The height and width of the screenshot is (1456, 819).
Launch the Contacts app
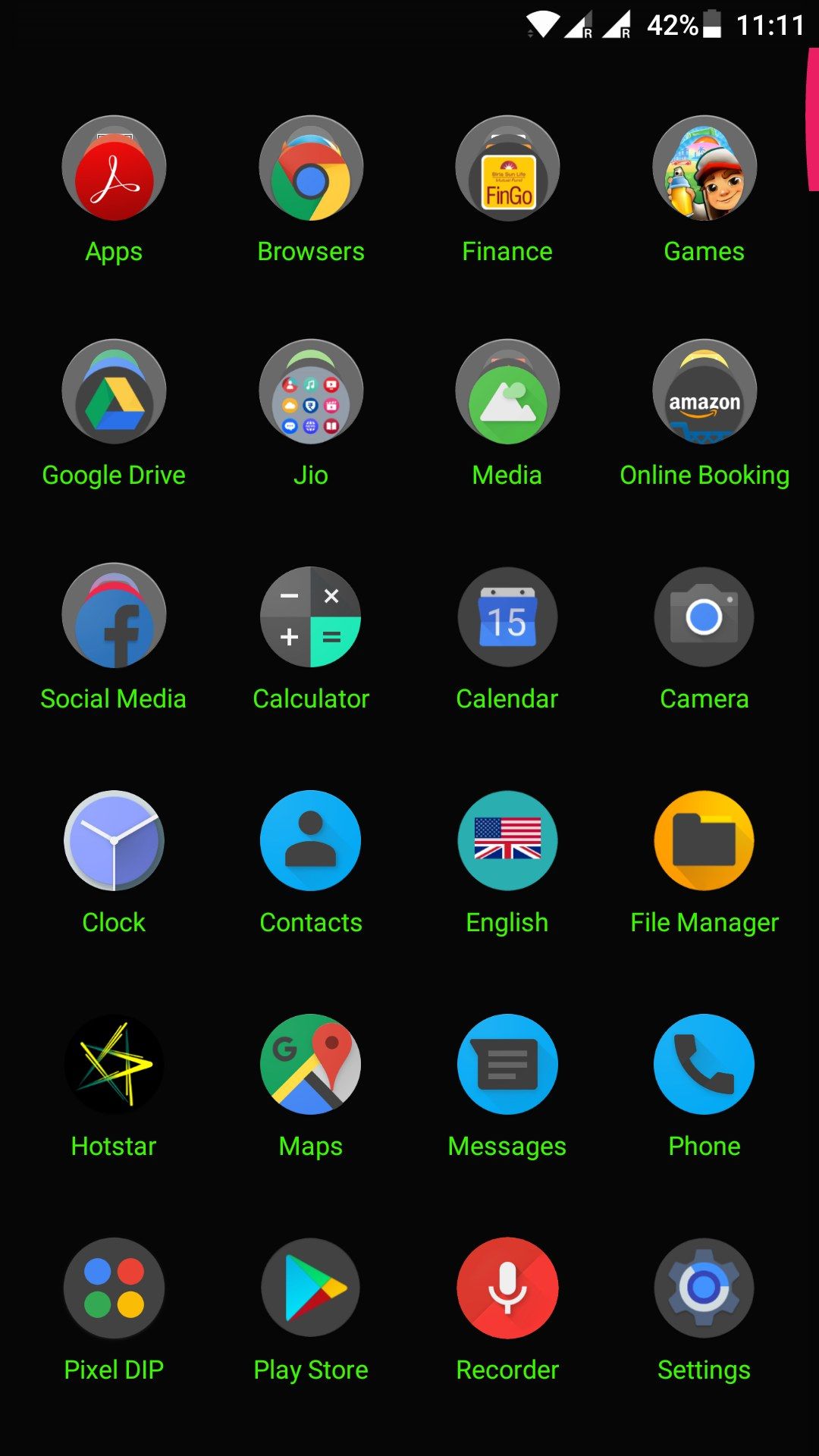click(311, 840)
